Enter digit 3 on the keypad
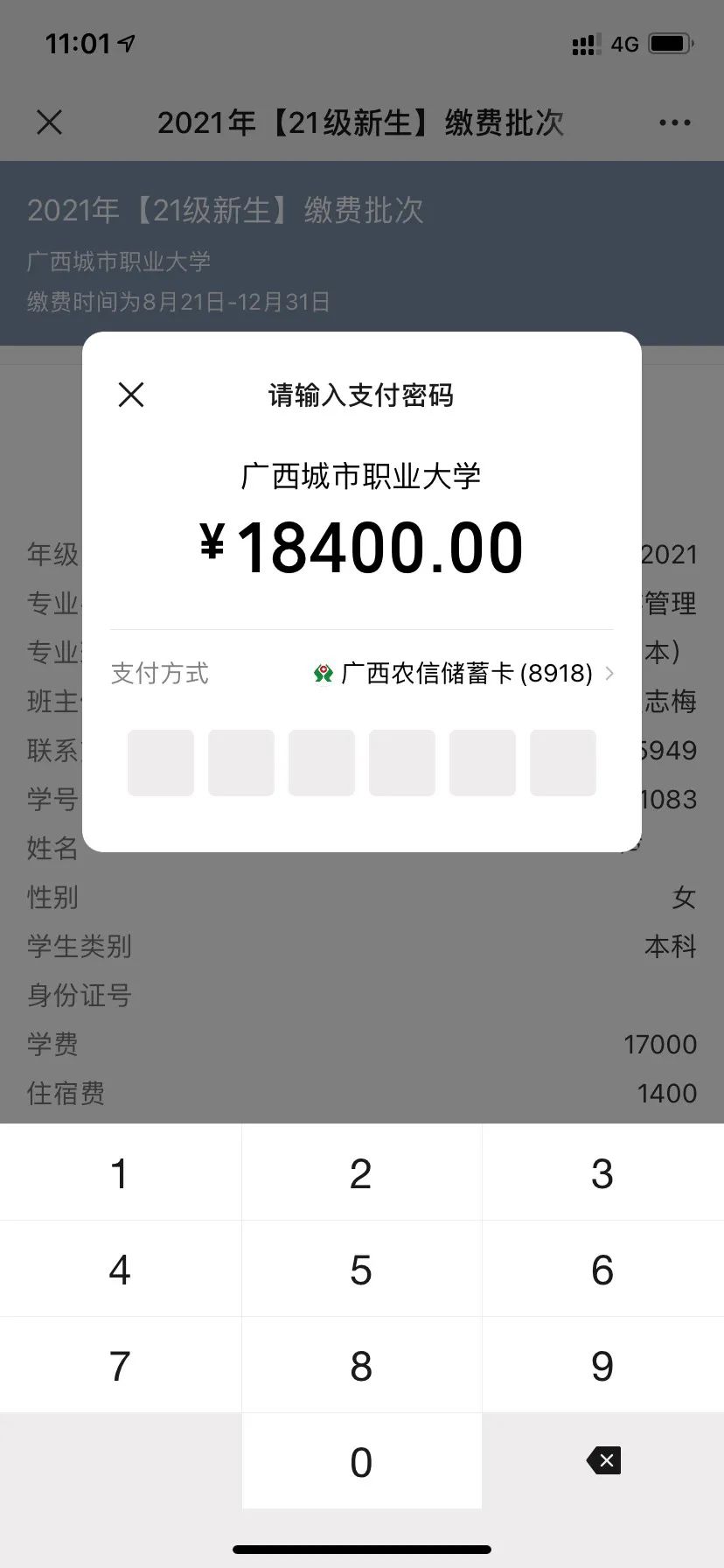The image size is (724, 1568). 602,1173
